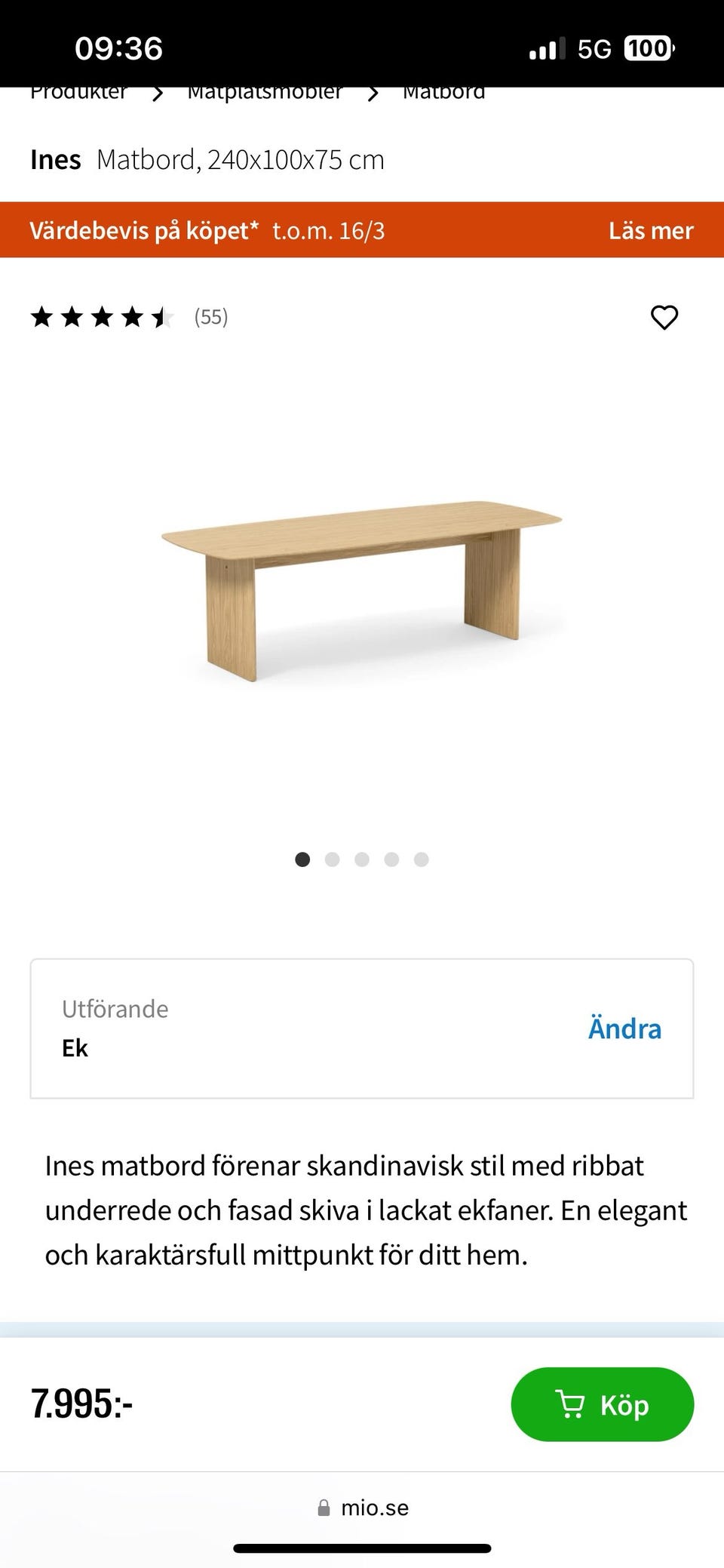Tap the shopping cart icon on the Köp button
The height and width of the screenshot is (1568, 724).
(572, 1404)
